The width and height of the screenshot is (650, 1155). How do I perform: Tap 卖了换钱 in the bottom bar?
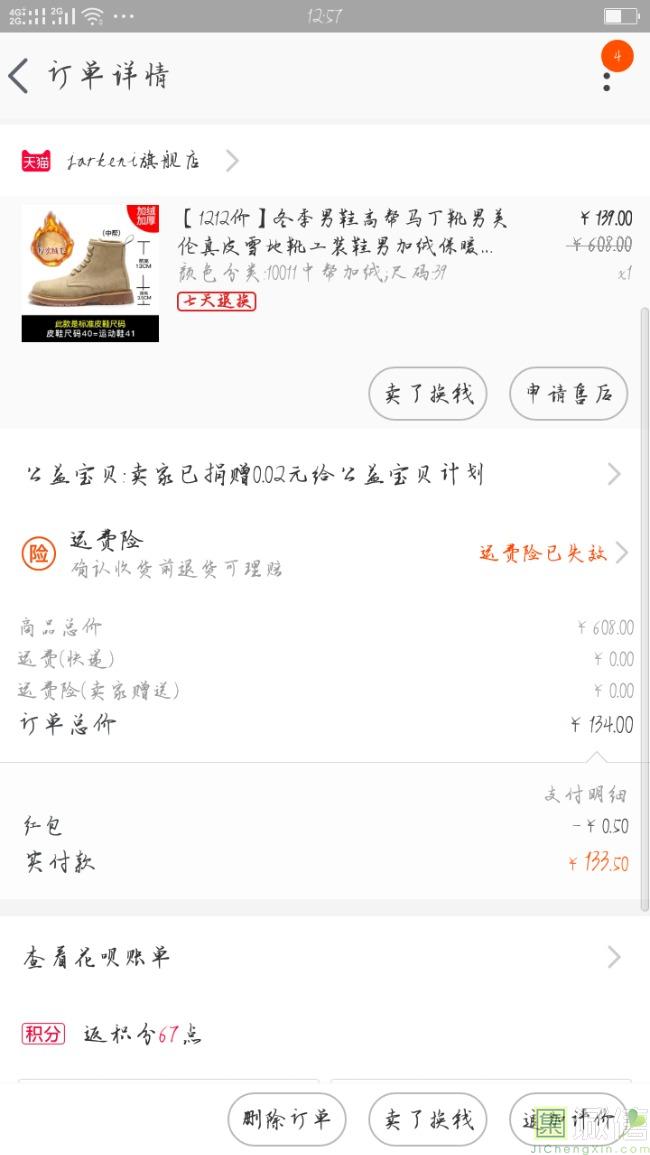(428, 1119)
